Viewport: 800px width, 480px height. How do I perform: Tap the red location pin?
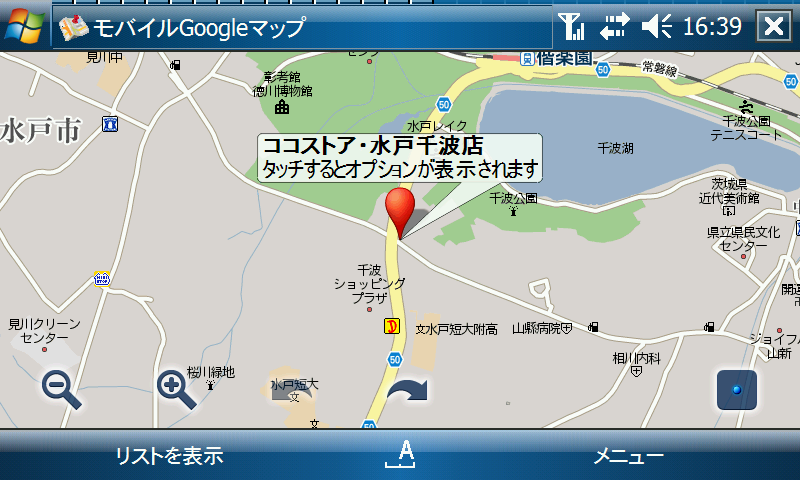coord(400,209)
